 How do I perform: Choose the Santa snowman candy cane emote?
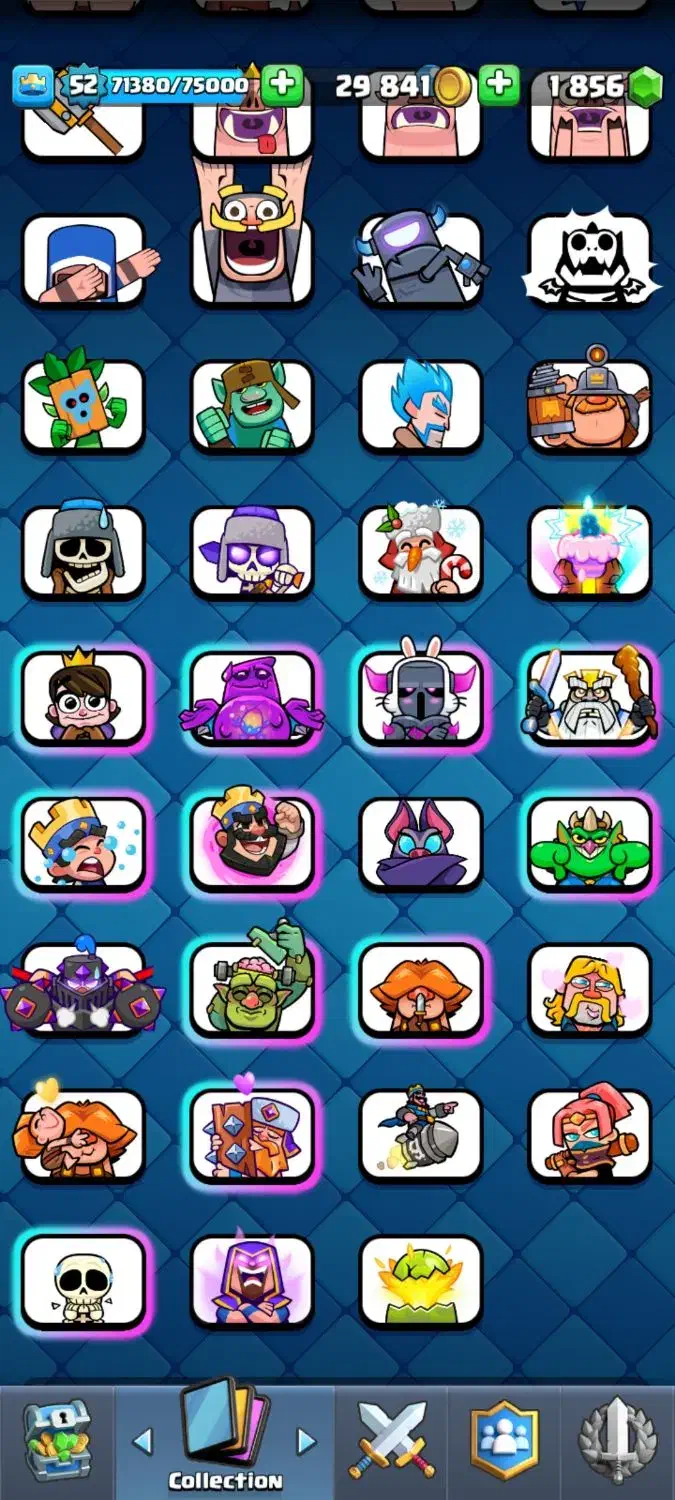tap(421, 552)
